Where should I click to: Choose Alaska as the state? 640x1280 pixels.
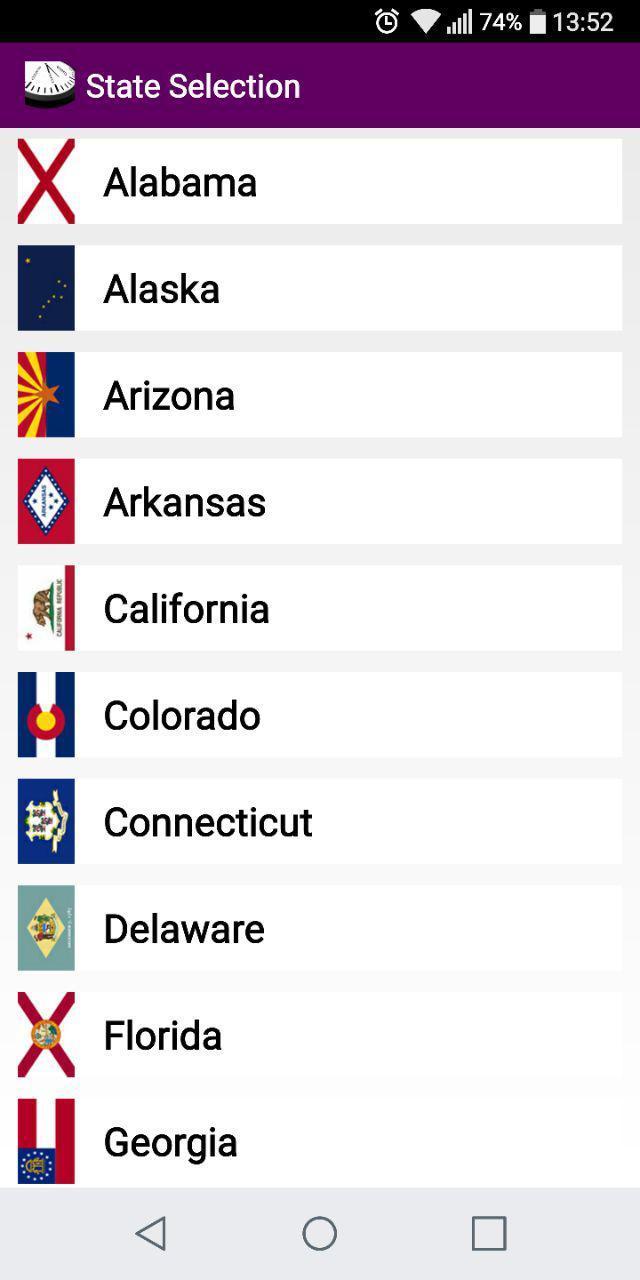point(320,288)
